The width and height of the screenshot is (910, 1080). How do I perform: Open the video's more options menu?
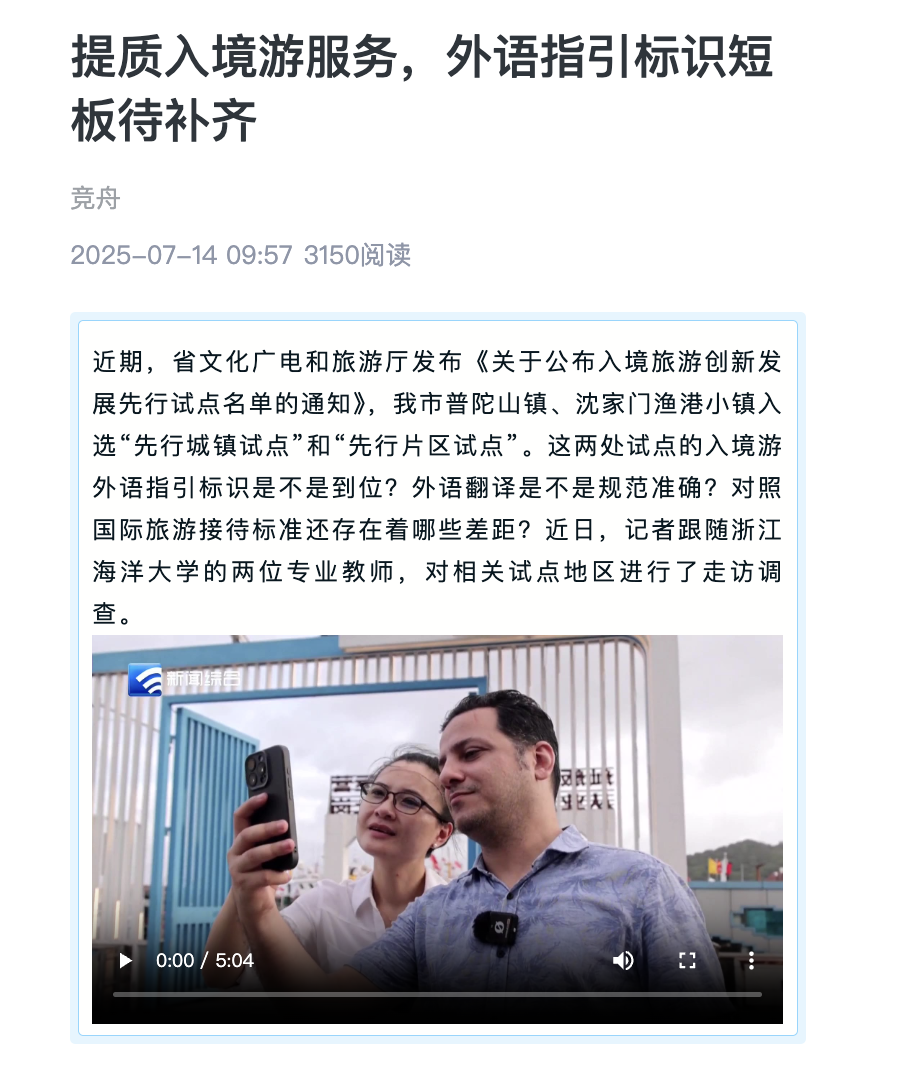click(751, 960)
